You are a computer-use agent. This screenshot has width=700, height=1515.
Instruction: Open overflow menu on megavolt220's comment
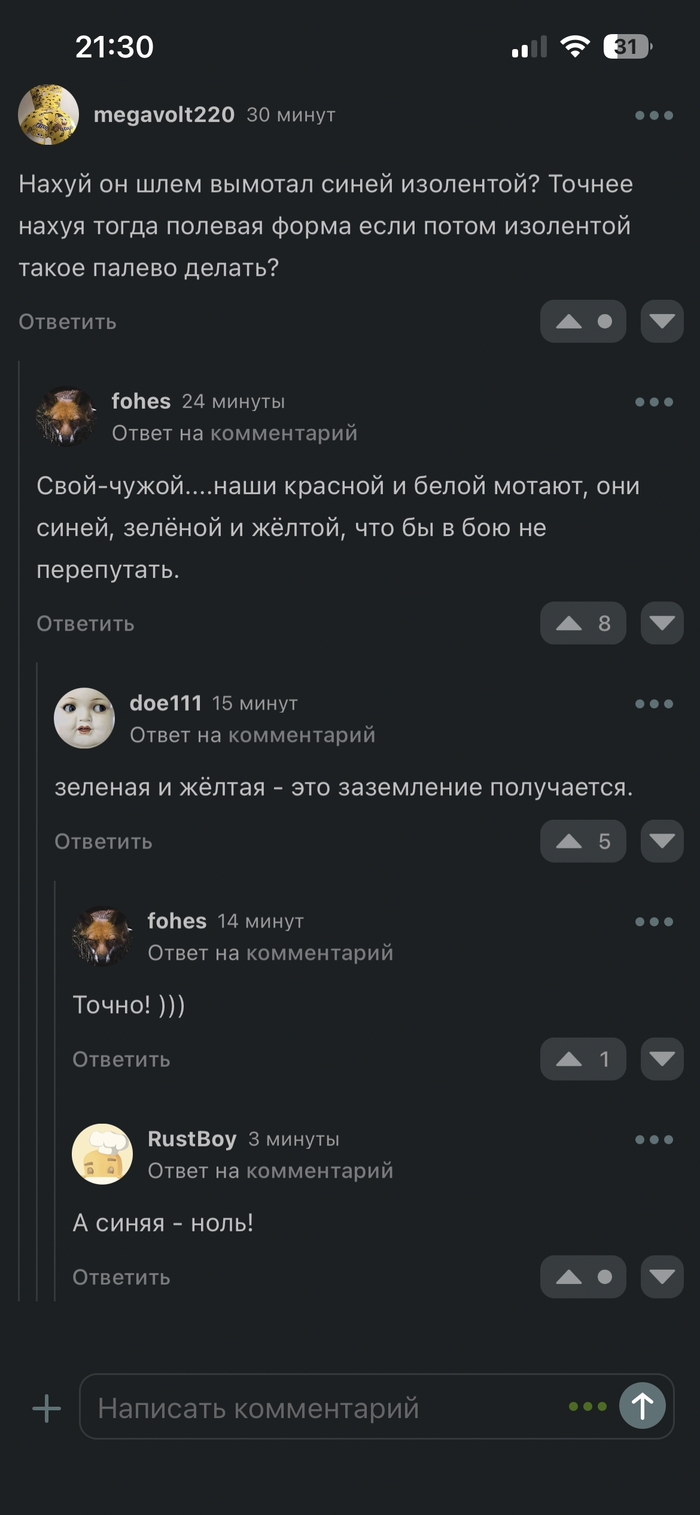[x=654, y=115]
